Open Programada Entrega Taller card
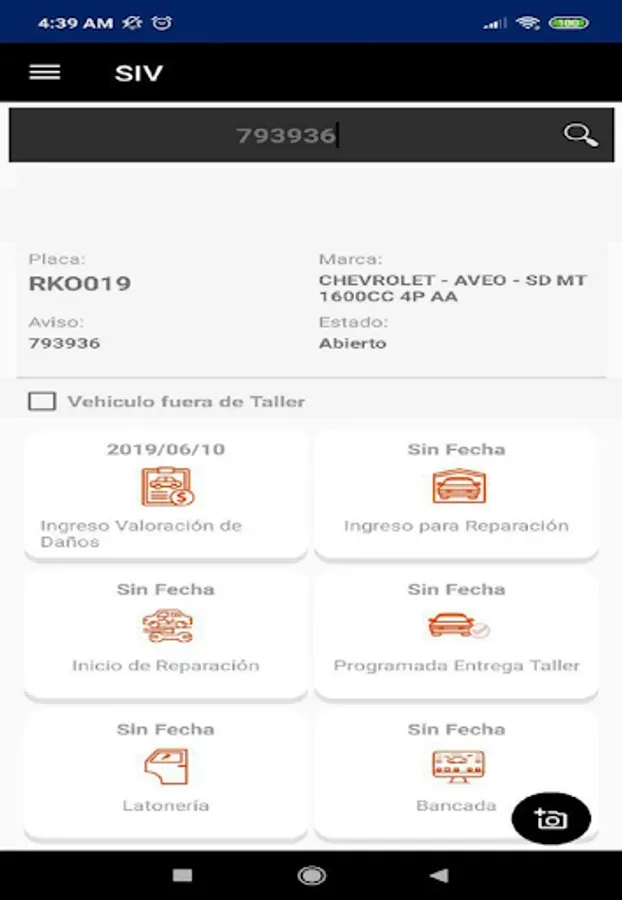This screenshot has height=900, width=622. [x=456, y=634]
